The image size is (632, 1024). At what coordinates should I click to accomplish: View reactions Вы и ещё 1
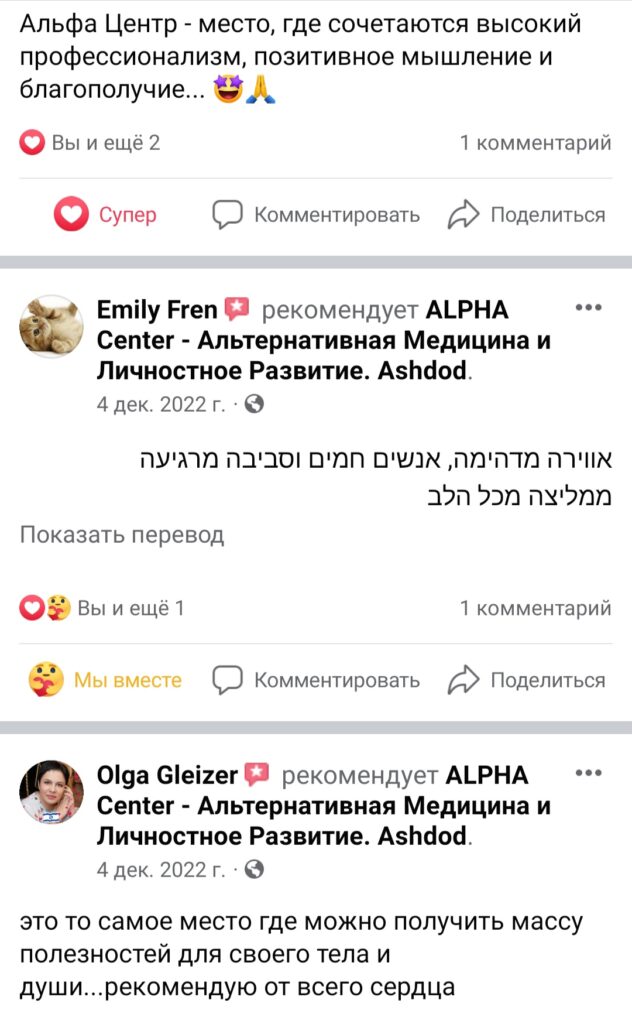[x=103, y=608]
